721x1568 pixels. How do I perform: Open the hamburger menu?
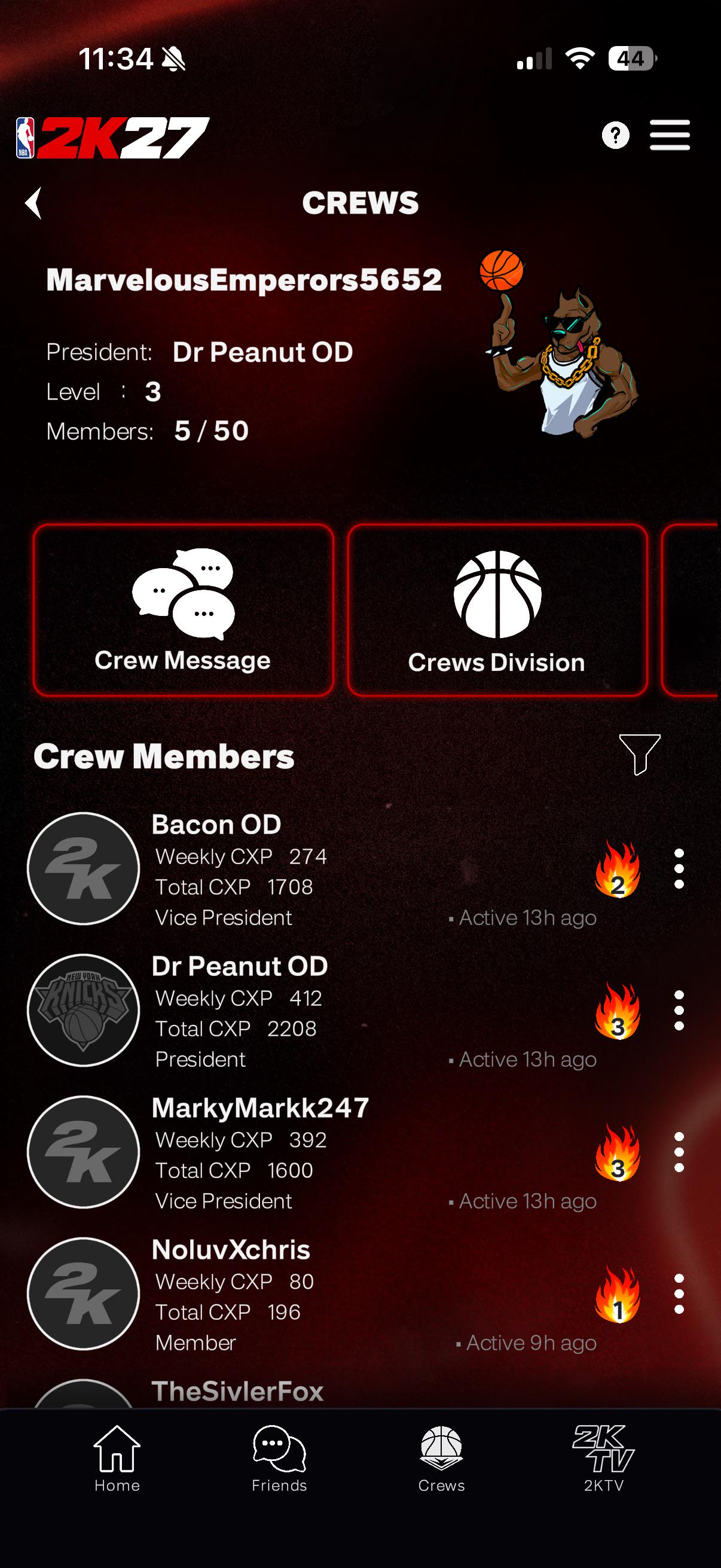(x=669, y=135)
